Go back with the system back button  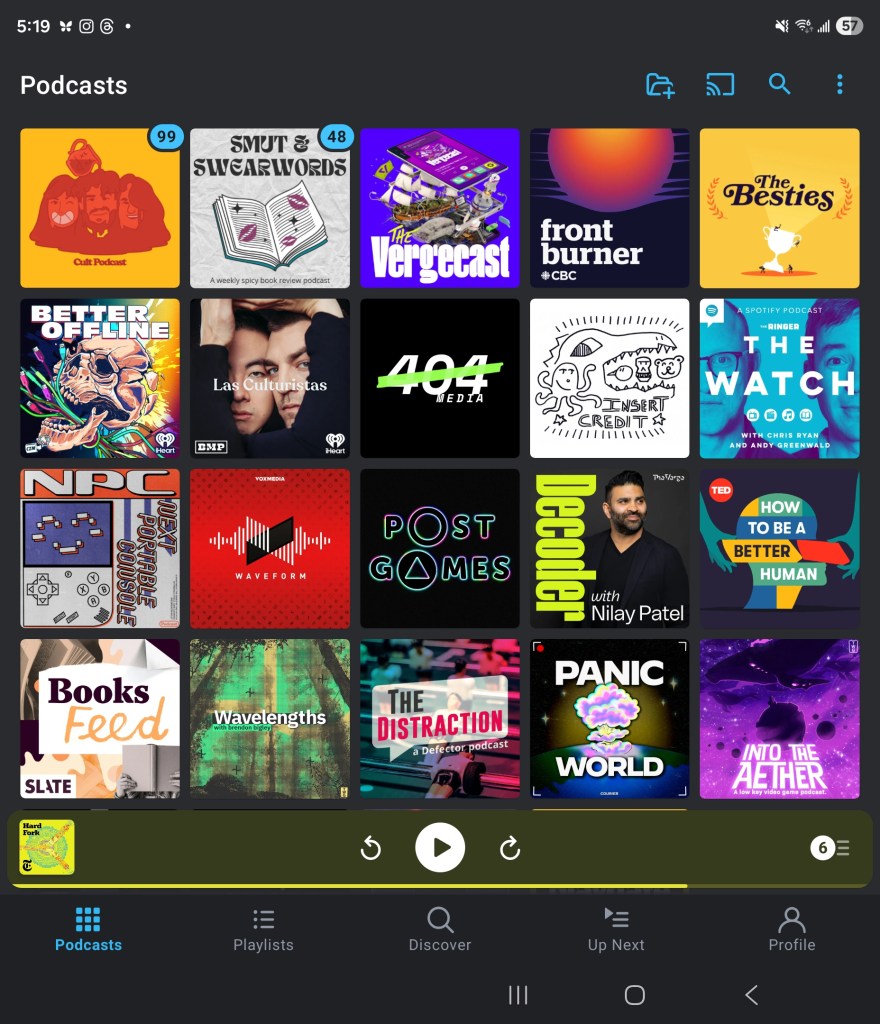click(x=751, y=995)
